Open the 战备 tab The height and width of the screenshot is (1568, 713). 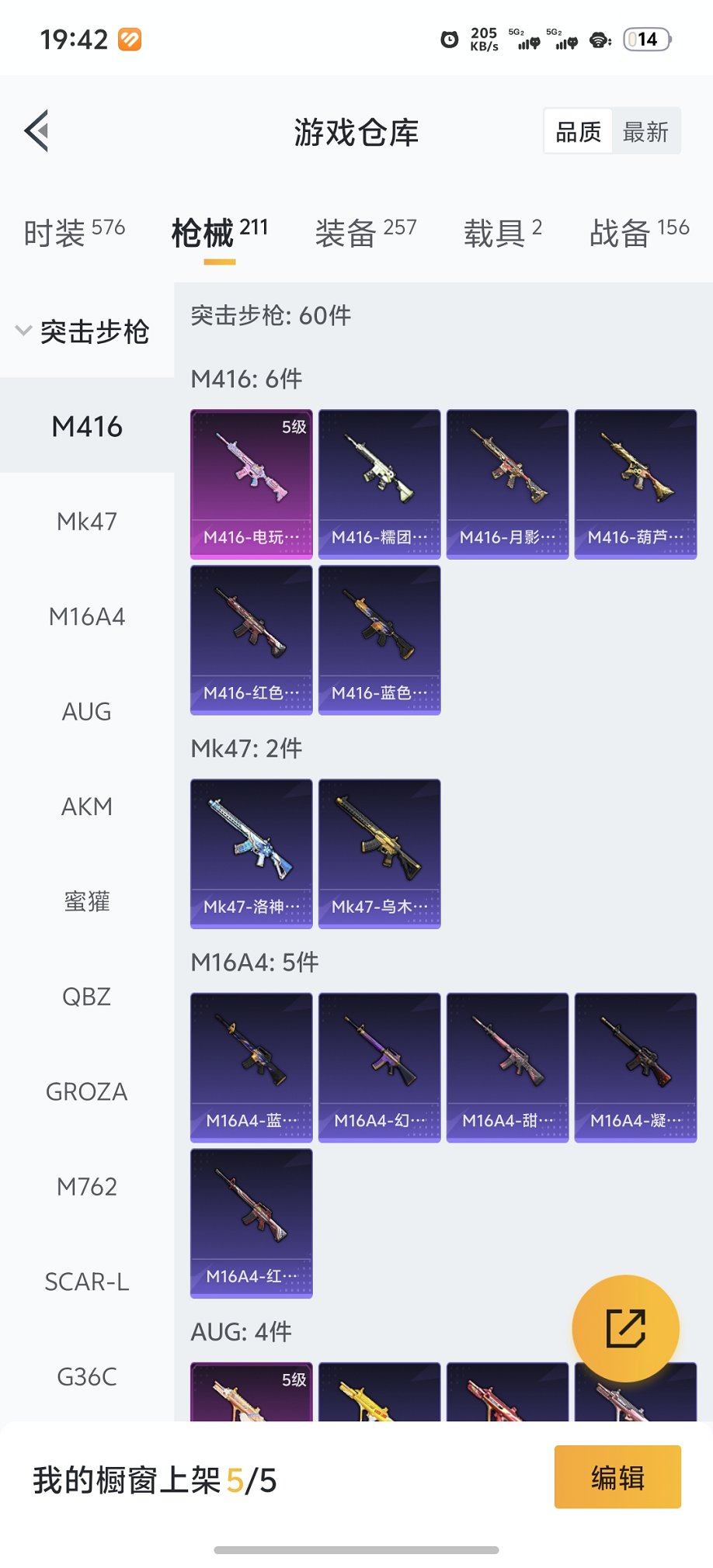[638, 231]
